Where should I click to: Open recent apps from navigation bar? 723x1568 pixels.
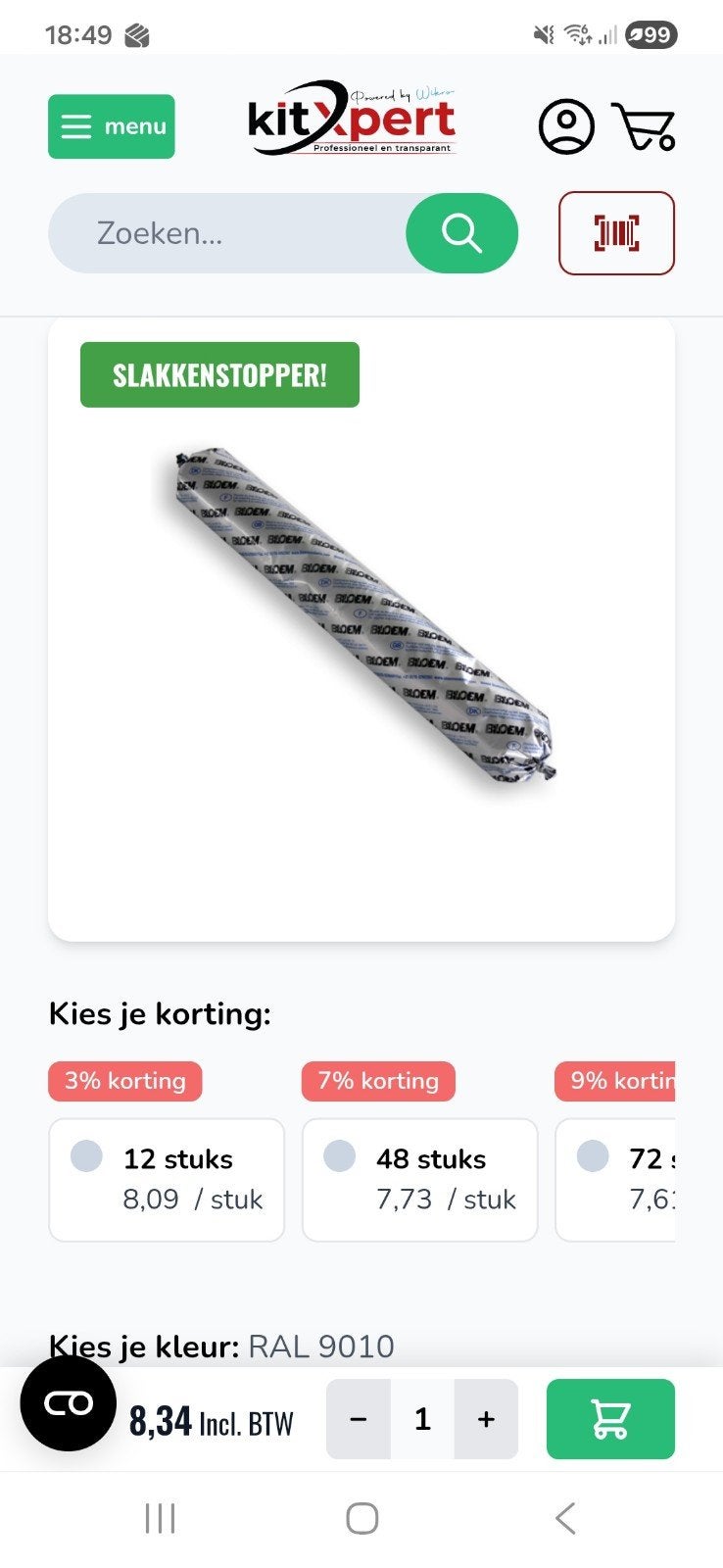pos(160,1518)
